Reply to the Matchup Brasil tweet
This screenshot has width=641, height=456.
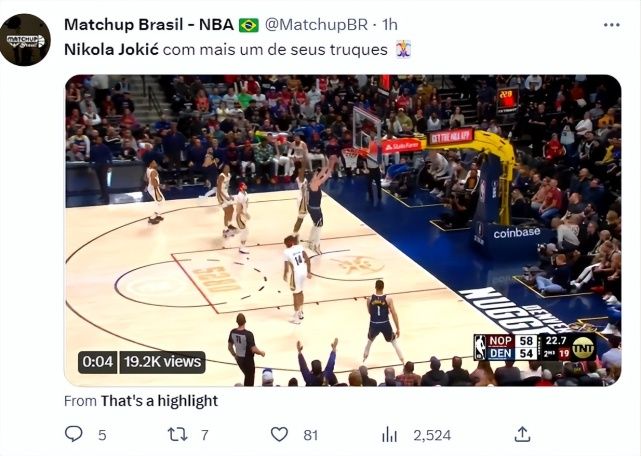(x=73, y=434)
